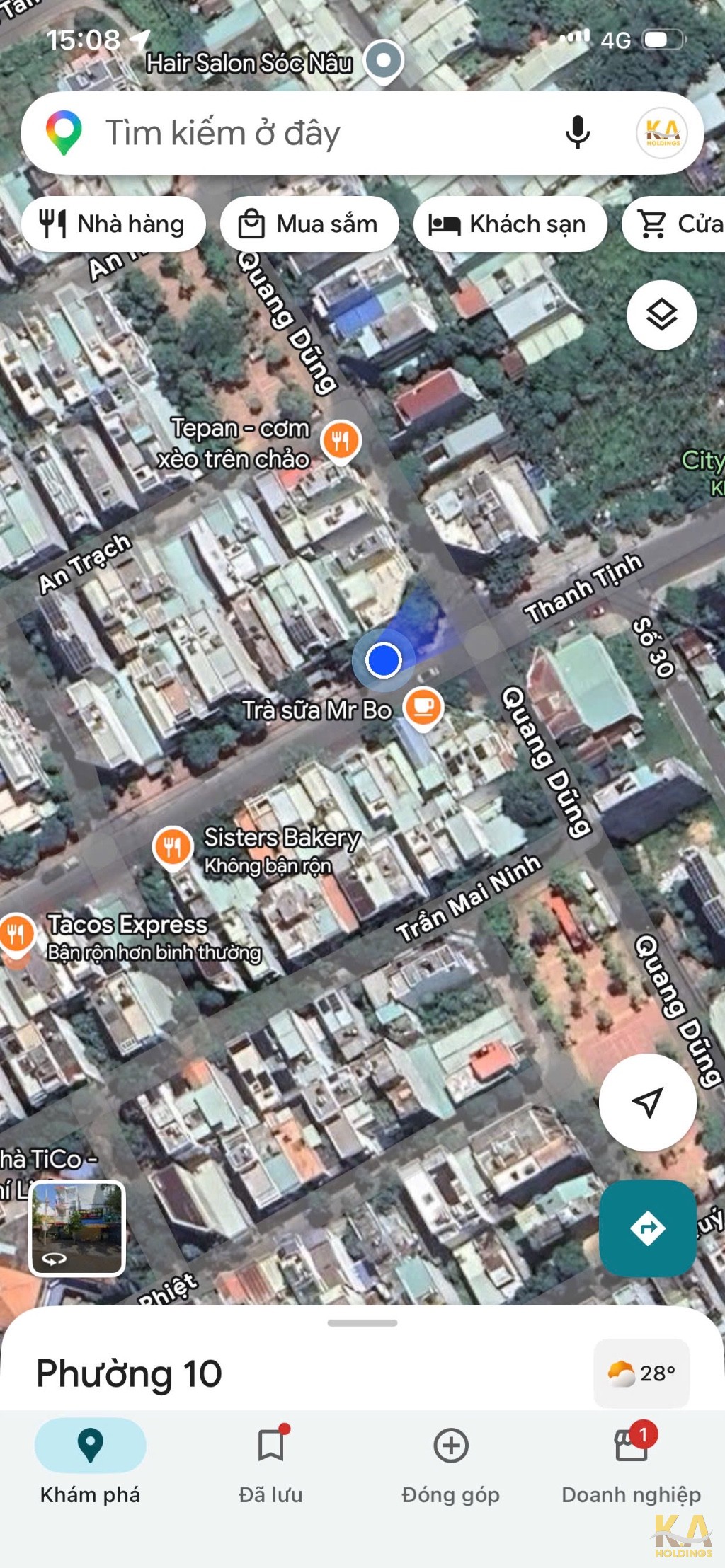Re-center map on my location

(x=647, y=1102)
